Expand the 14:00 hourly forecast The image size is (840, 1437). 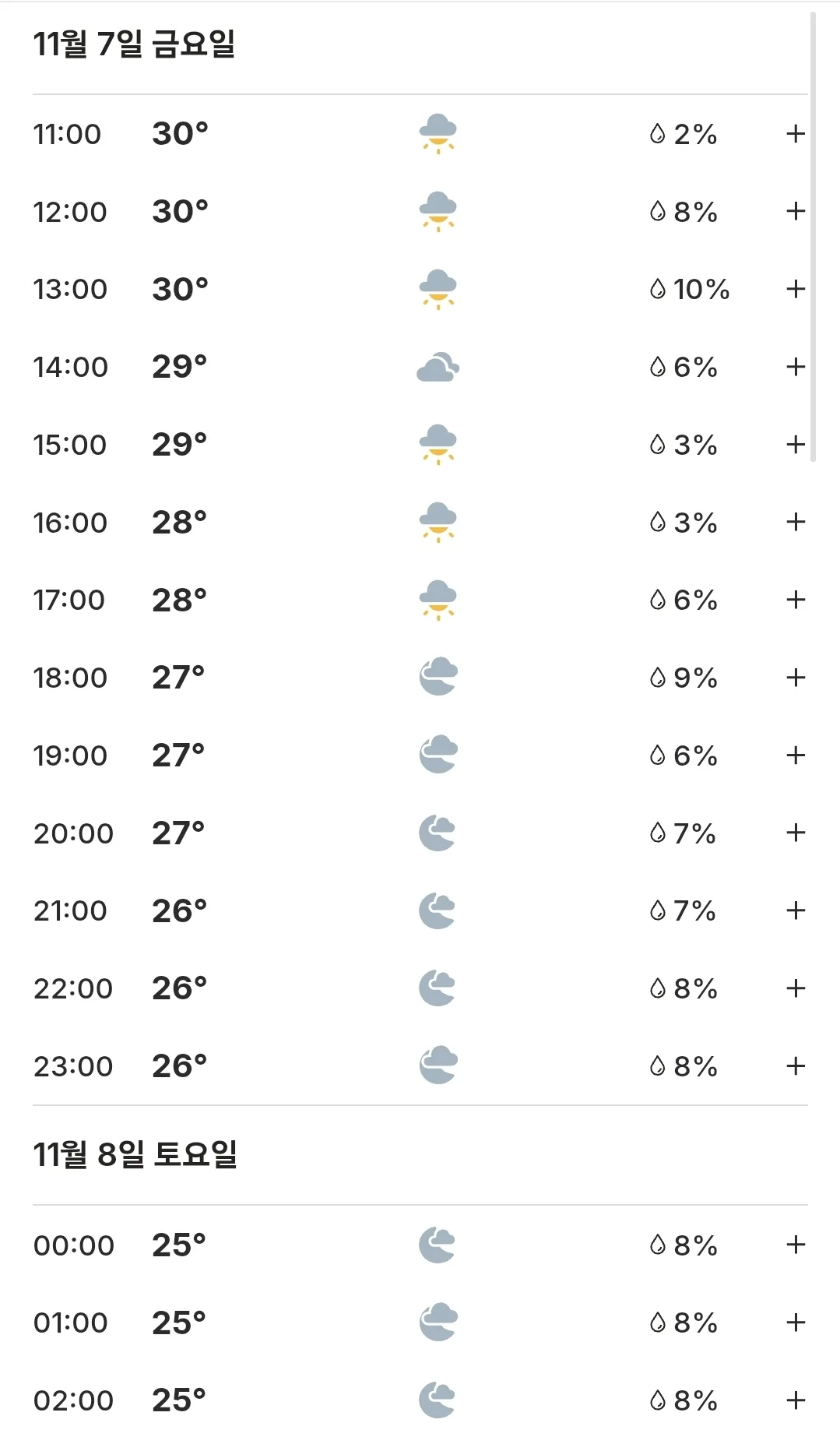(795, 367)
